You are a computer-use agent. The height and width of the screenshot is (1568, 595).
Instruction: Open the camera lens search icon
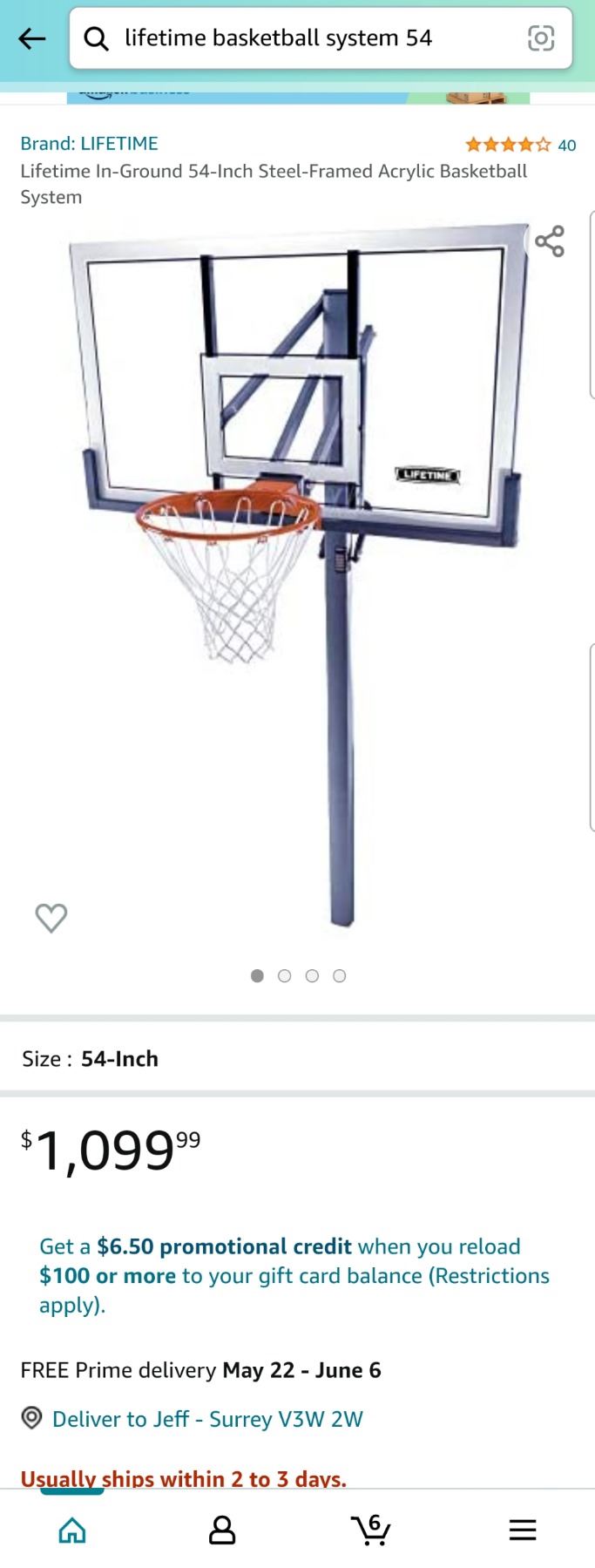[x=541, y=38]
